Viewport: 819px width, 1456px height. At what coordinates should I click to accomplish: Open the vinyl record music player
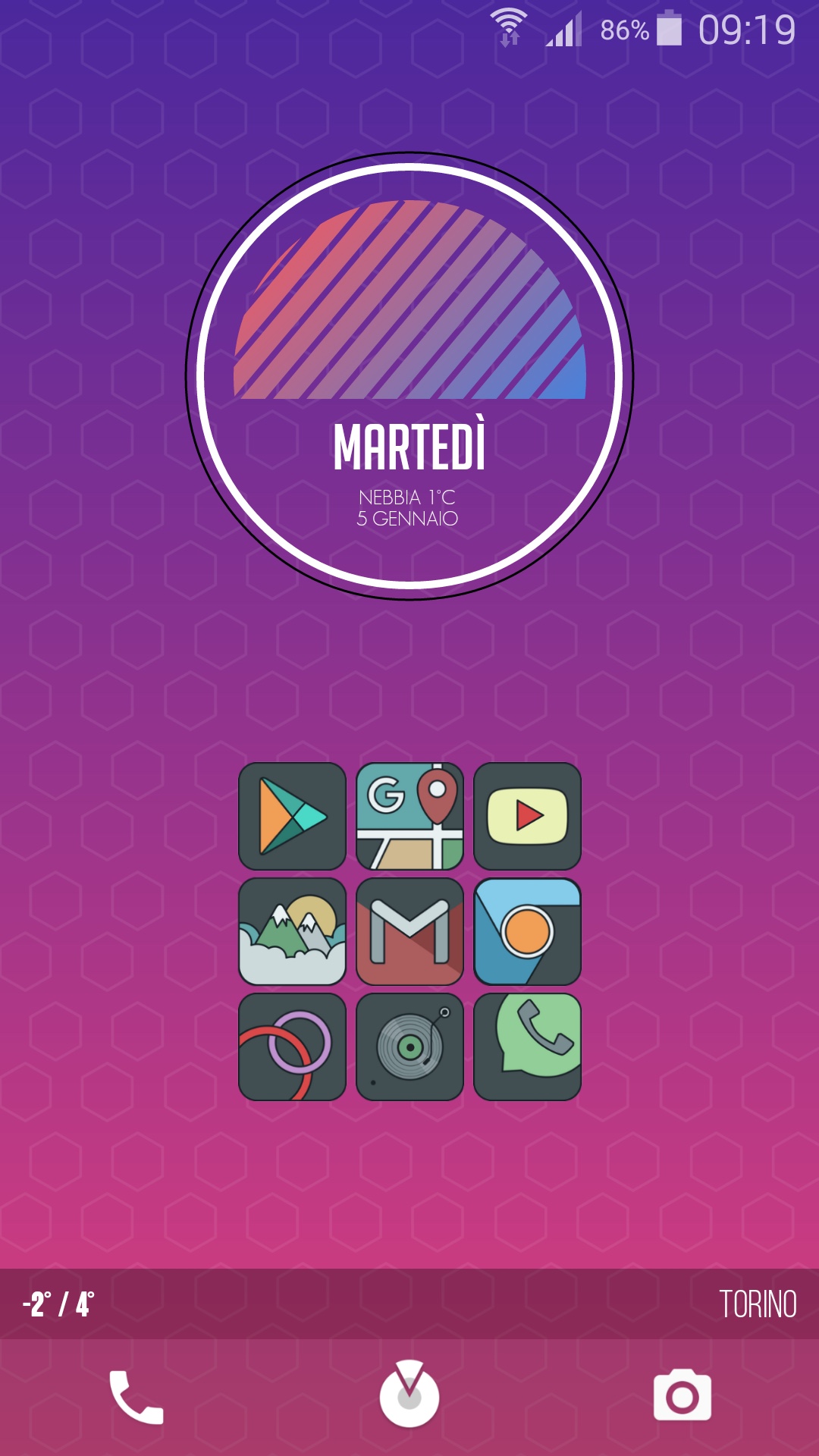pyautogui.click(x=409, y=1046)
